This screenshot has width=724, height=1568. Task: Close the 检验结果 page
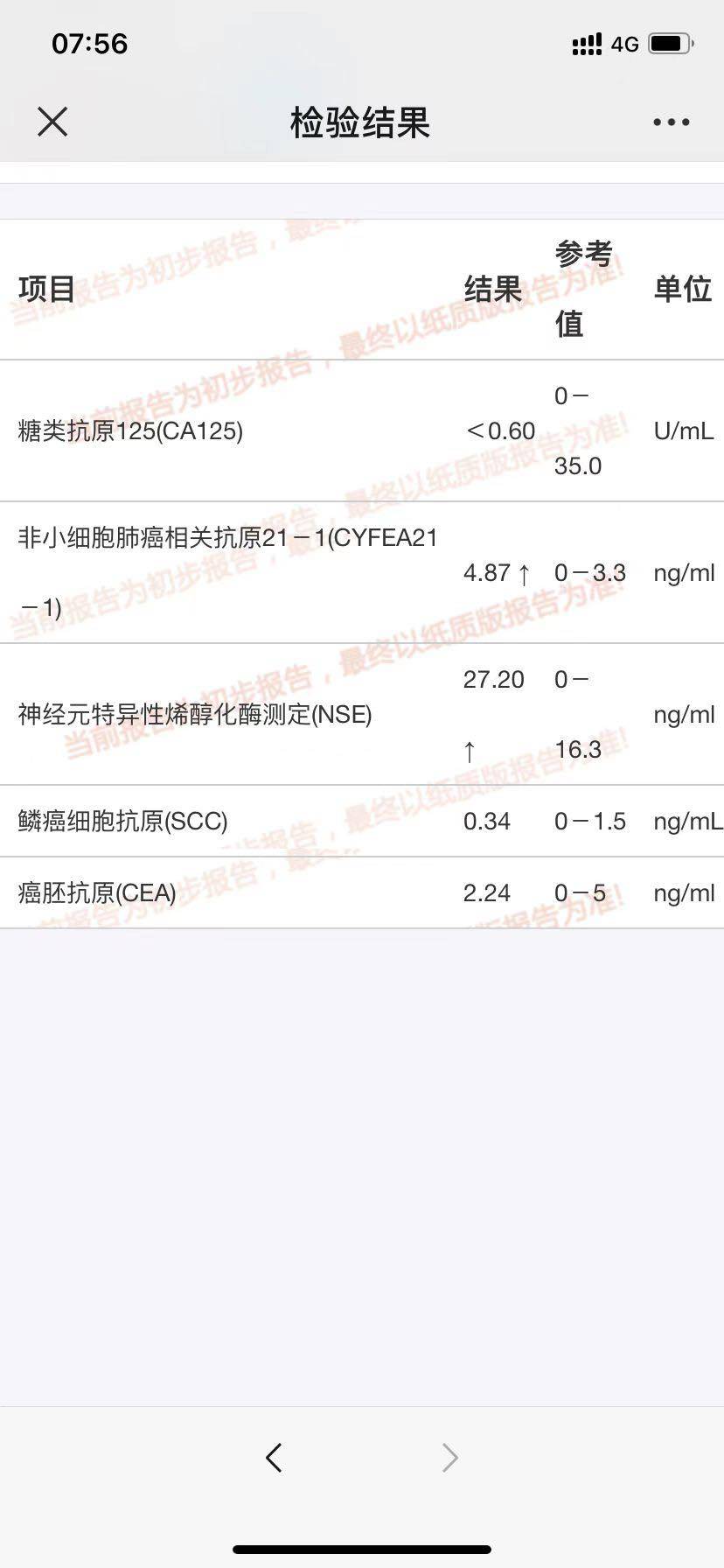click(x=52, y=122)
